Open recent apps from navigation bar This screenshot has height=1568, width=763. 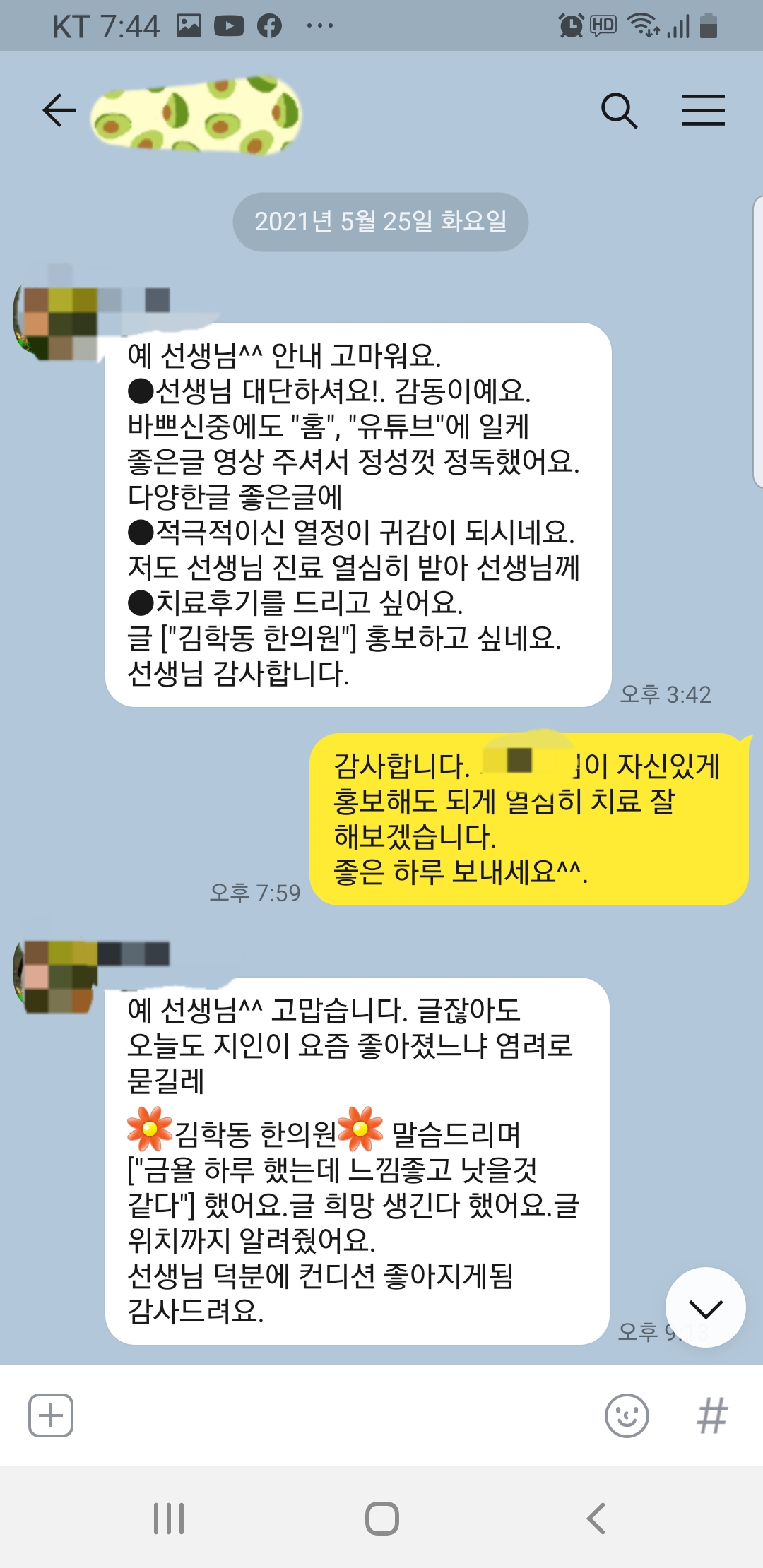(169, 1518)
